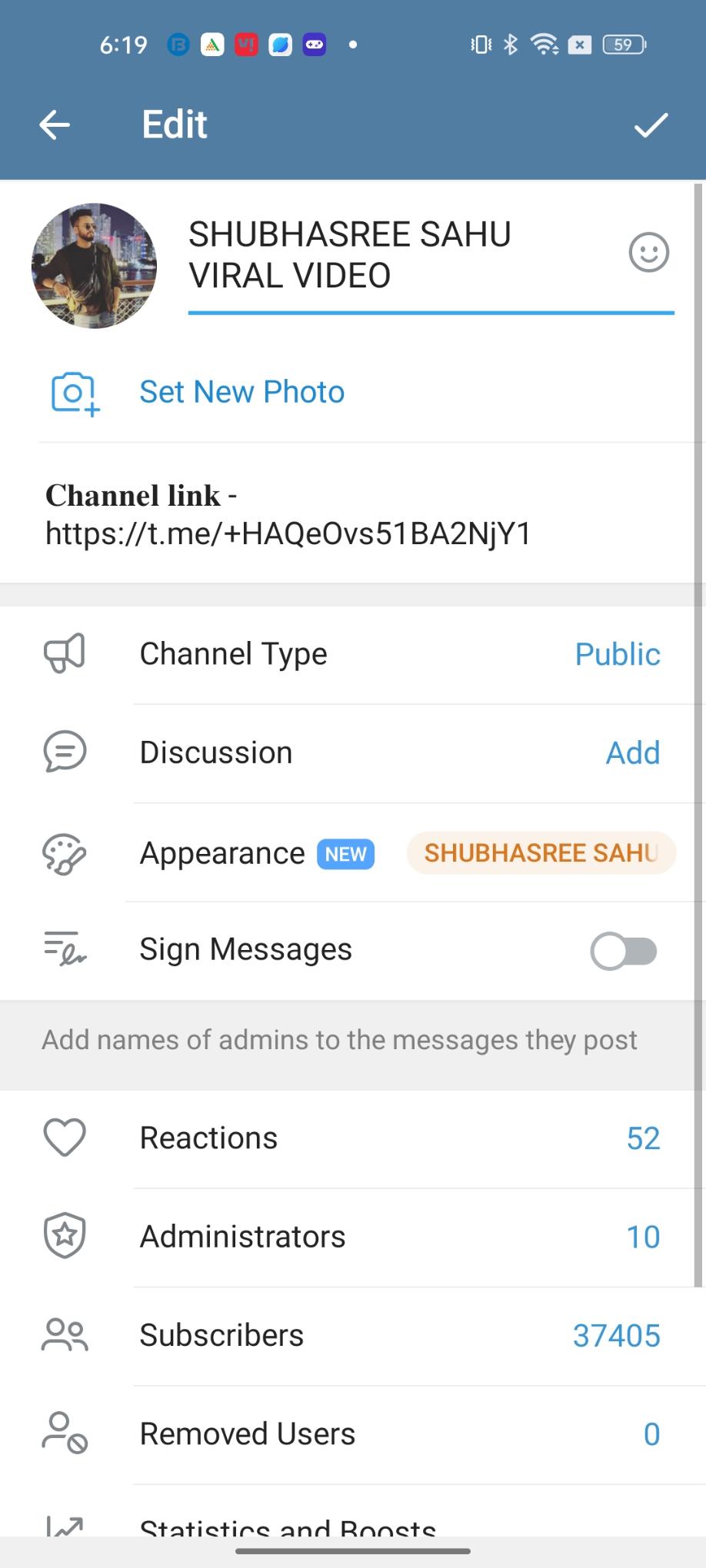The width and height of the screenshot is (706, 1568).
Task: Tap the channel profile photo
Action: click(x=94, y=266)
